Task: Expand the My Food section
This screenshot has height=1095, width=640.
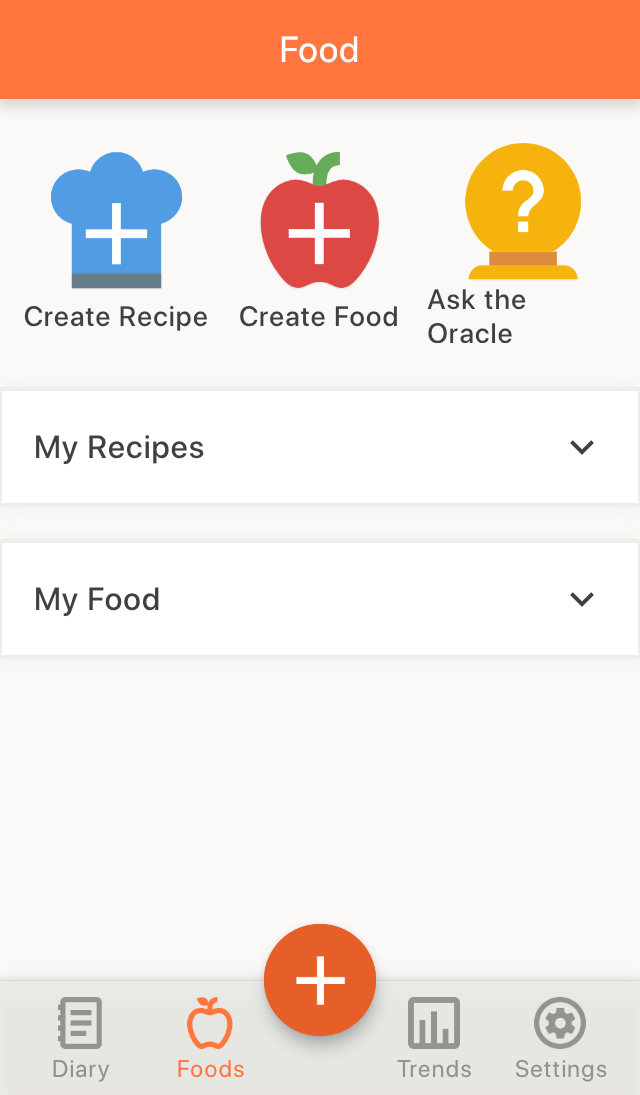Action: (x=320, y=599)
